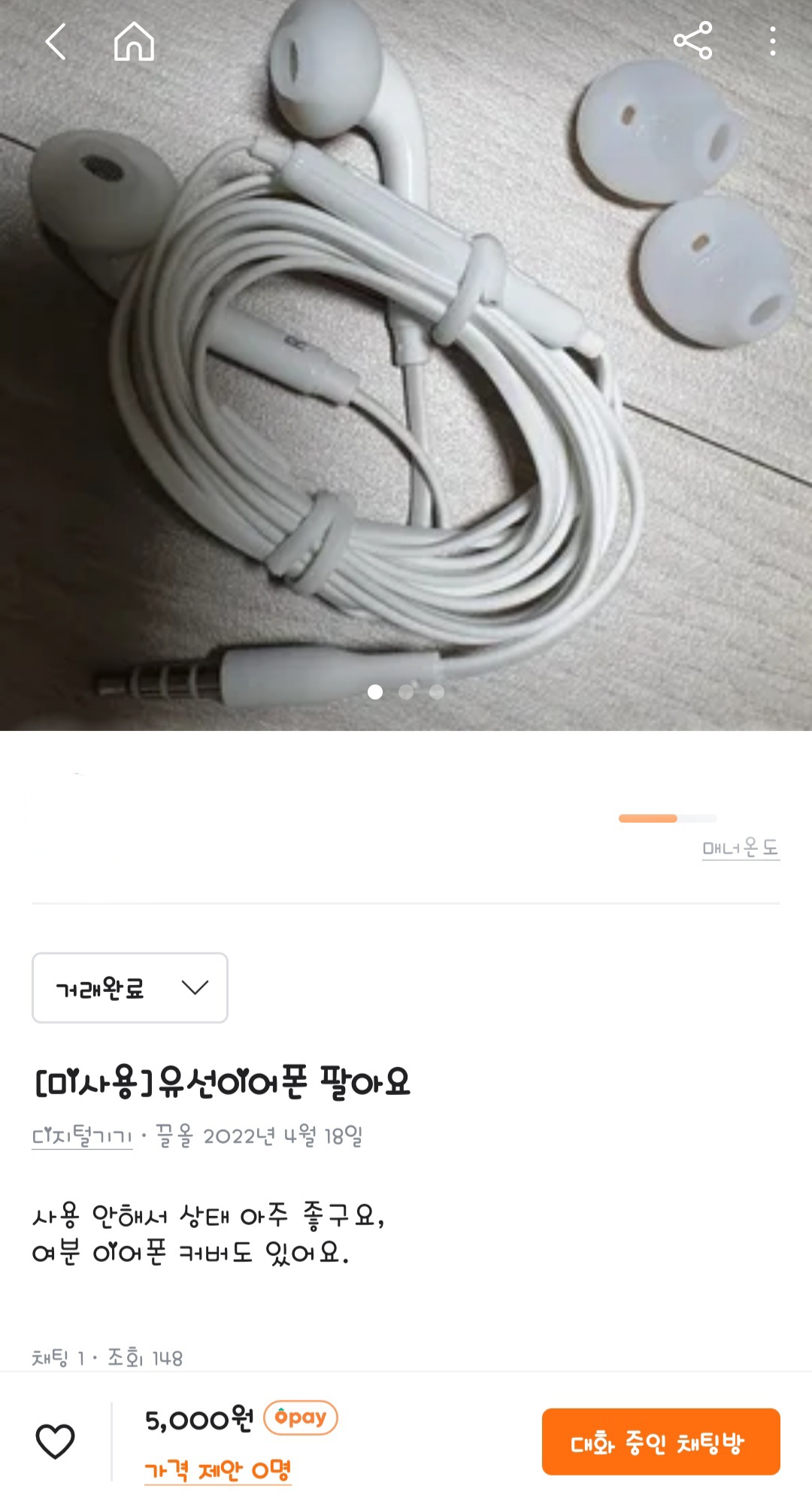812x1495 pixels.
Task: Expand the 거래완료 status dropdown
Action: coord(130,987)
